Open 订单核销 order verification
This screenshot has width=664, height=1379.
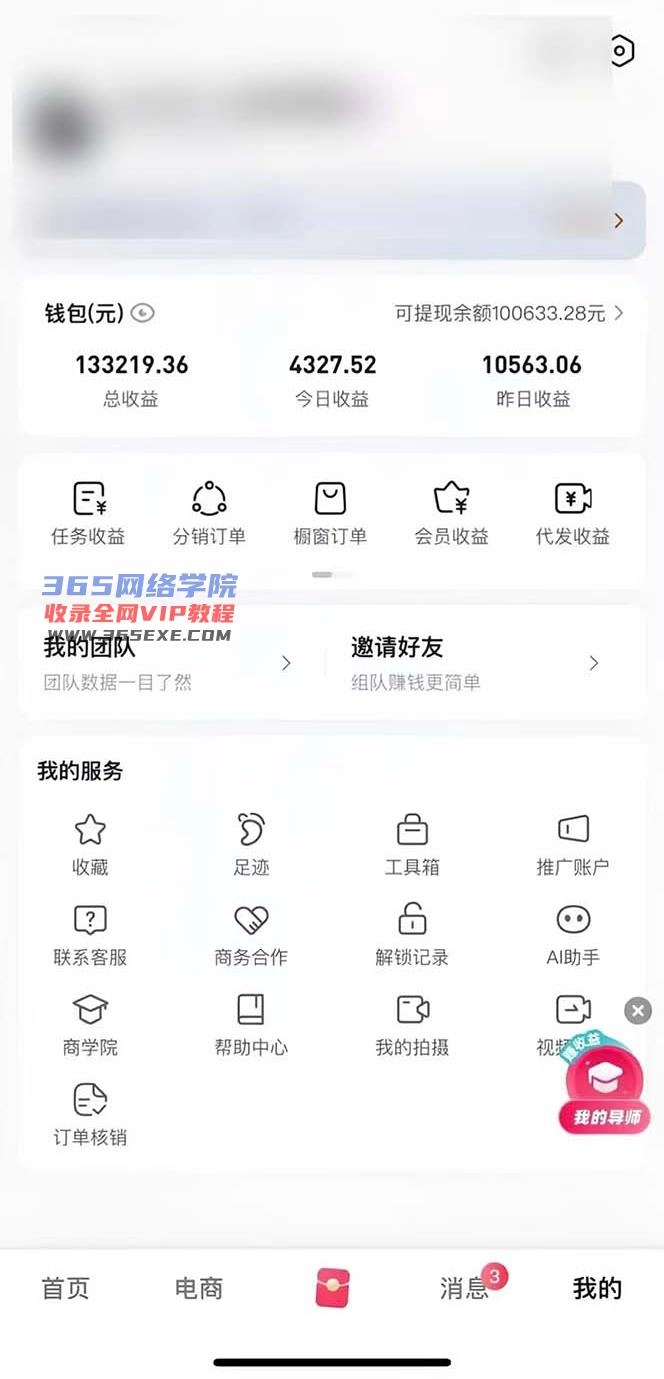point(90,1114)
